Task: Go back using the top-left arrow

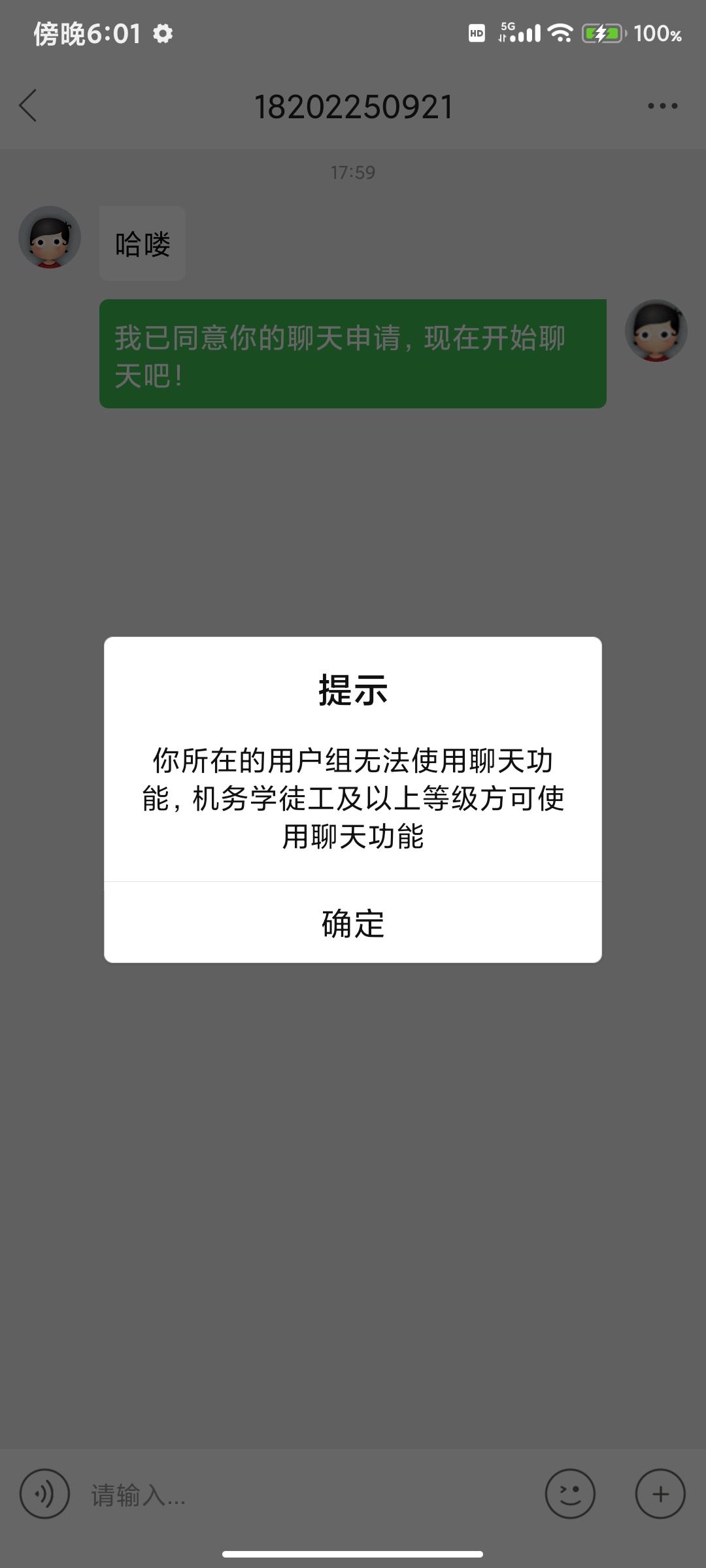Action: pos(28,106)
